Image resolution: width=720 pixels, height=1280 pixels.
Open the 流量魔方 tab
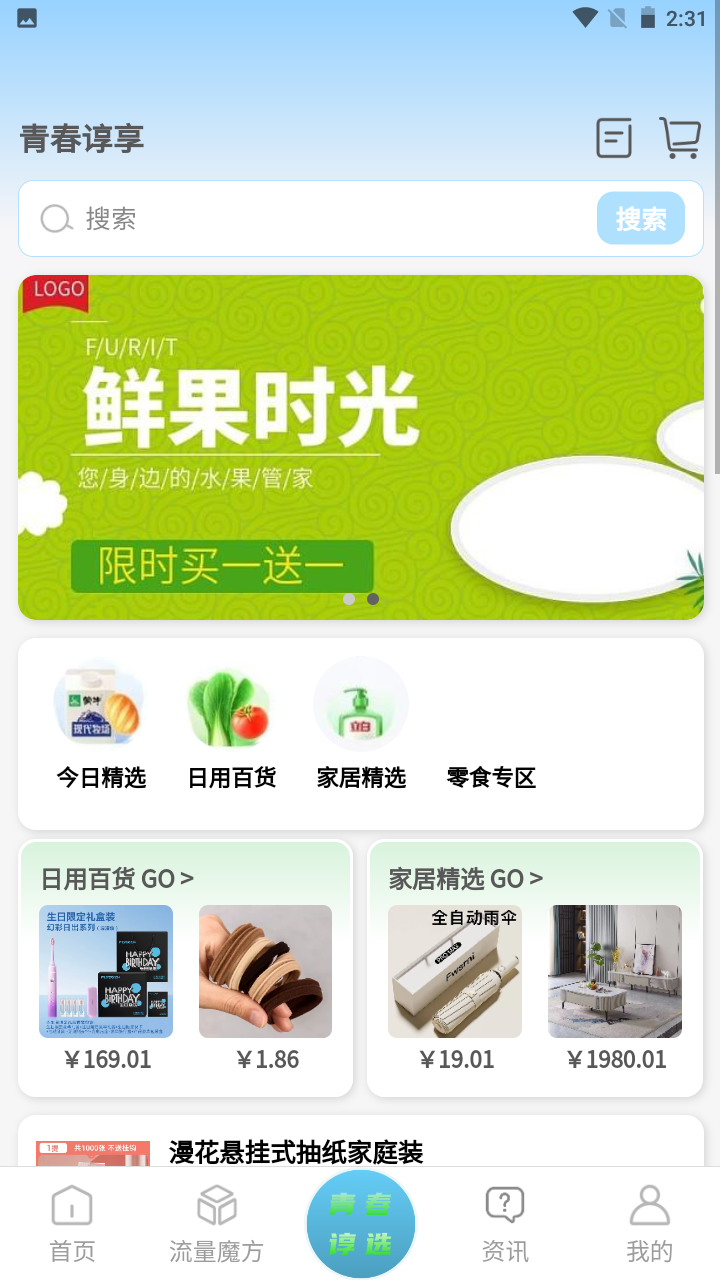pyautogui.click(x=215, y=1222)
